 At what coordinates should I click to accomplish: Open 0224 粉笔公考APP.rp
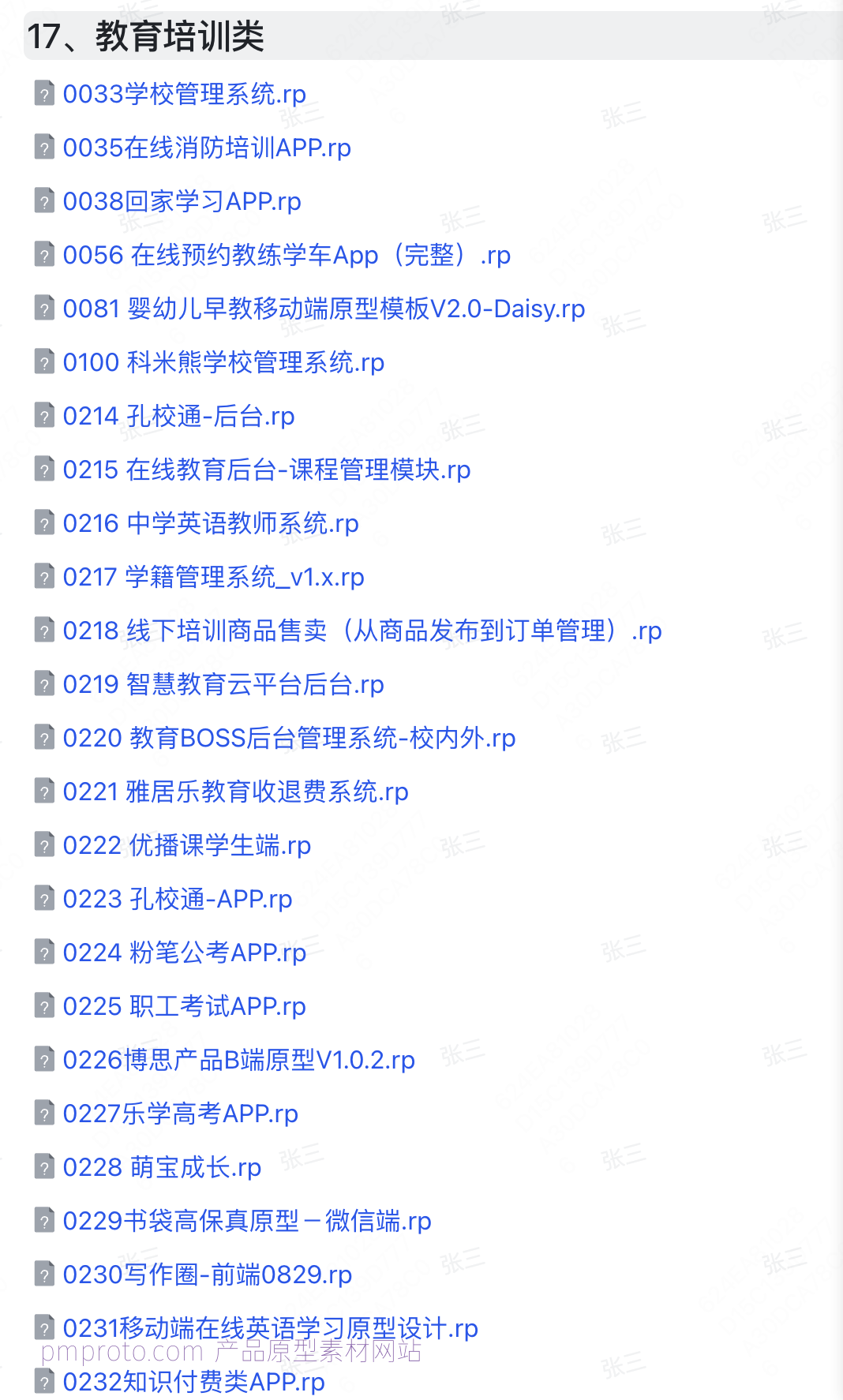coord(184,953)
